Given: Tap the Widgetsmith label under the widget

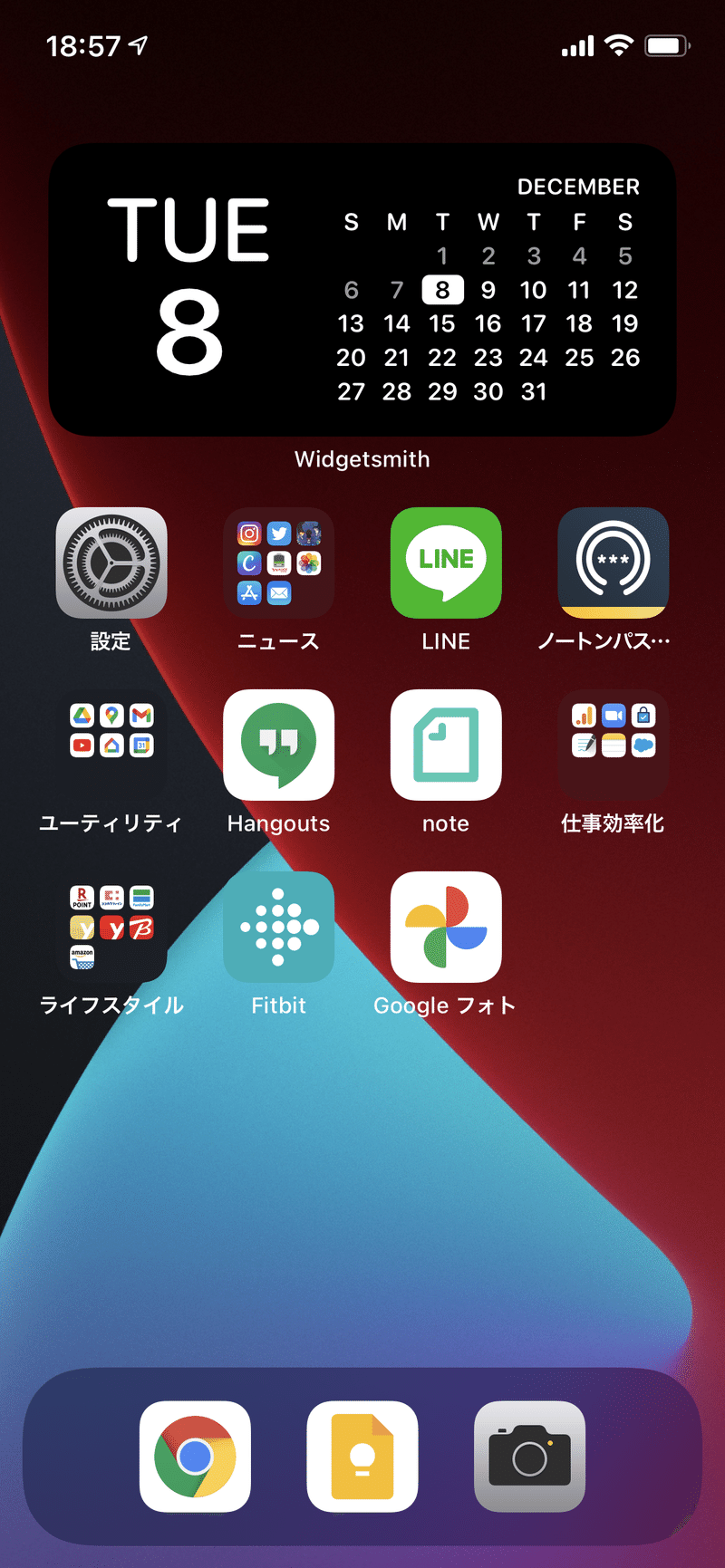Looking at the screenshot, I should (x=362, y=459).
